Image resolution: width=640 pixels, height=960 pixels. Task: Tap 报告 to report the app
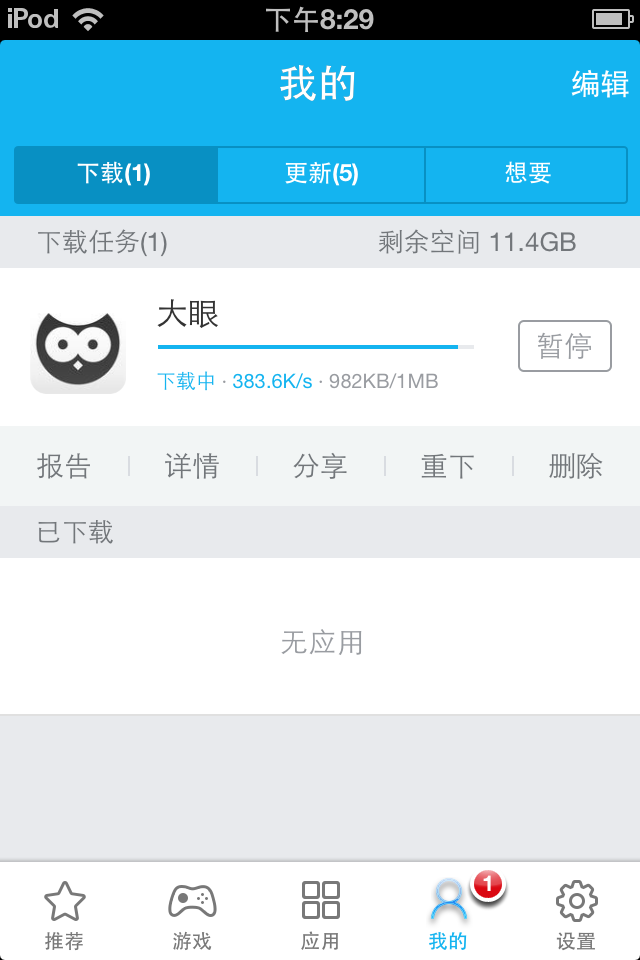pyautogui.click(x=64, y=466)
